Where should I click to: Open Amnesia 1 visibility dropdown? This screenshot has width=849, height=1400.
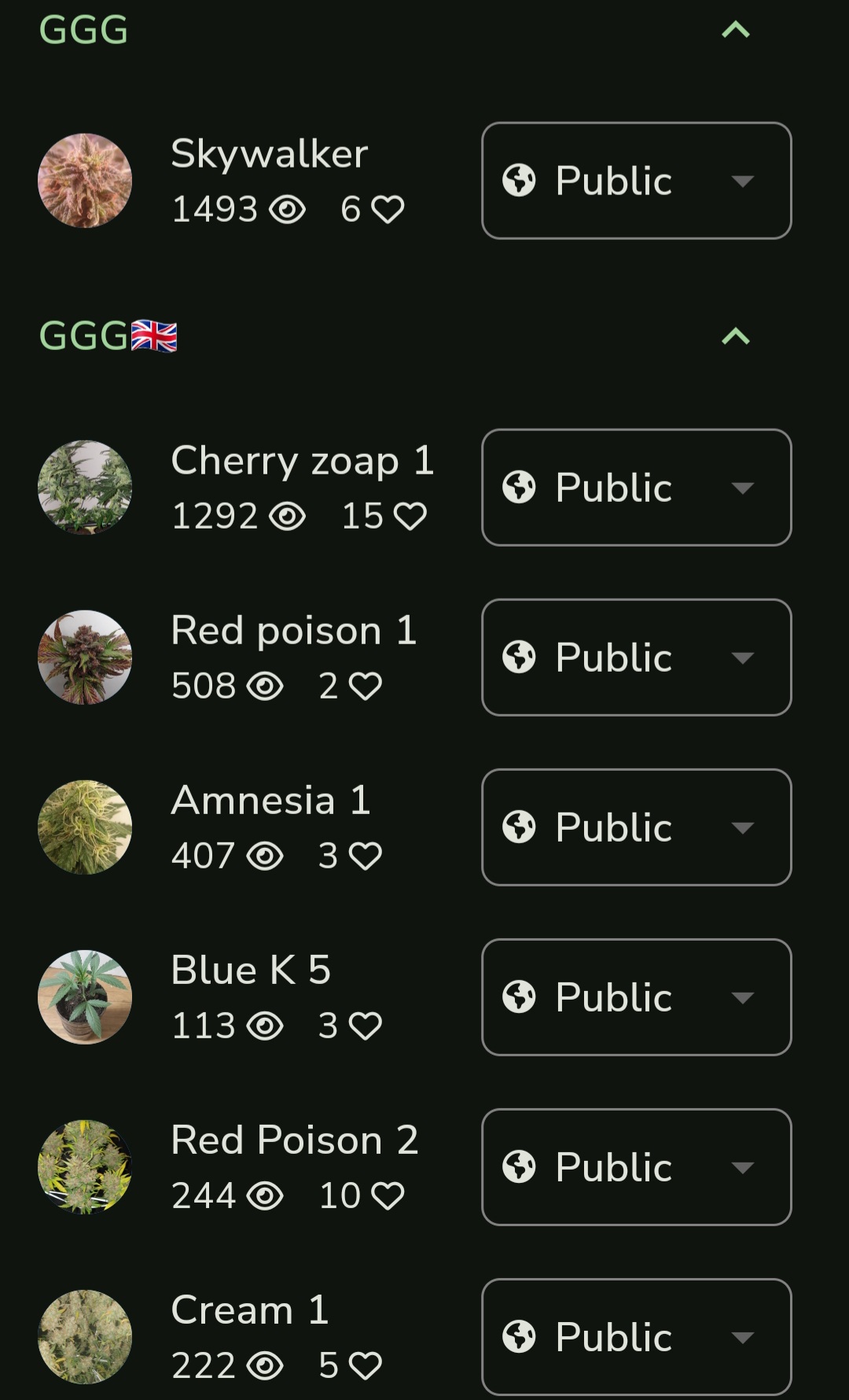pyautogui.click(x=636, y=827)
